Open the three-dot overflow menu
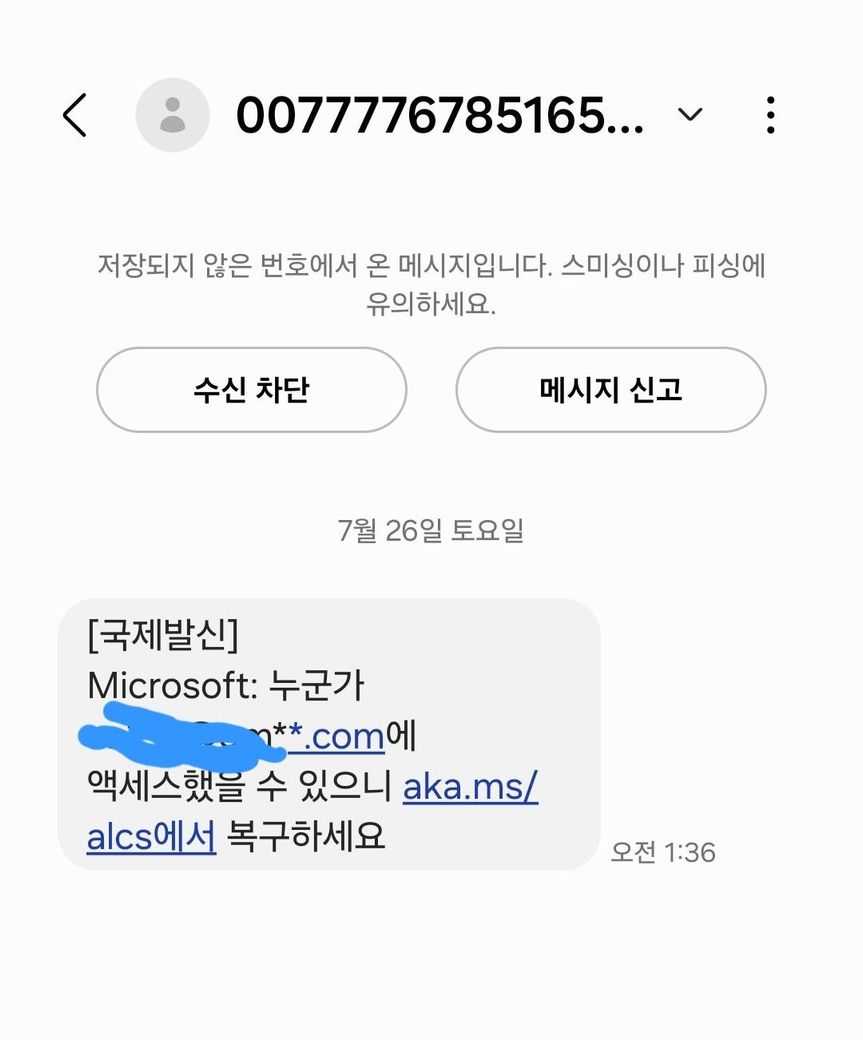Viewport: 863px width, 1040px height. pyautogui.click(x=770, y=116)
